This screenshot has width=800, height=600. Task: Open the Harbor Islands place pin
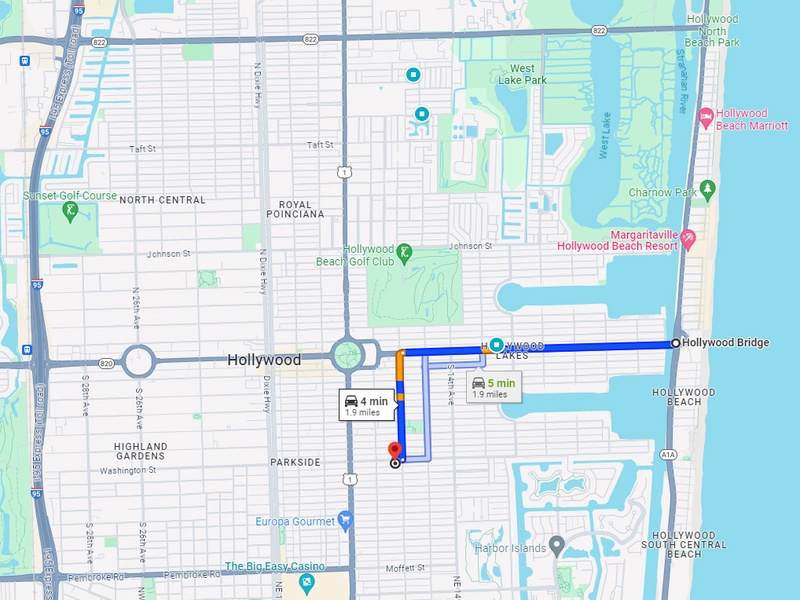point(558,545)
